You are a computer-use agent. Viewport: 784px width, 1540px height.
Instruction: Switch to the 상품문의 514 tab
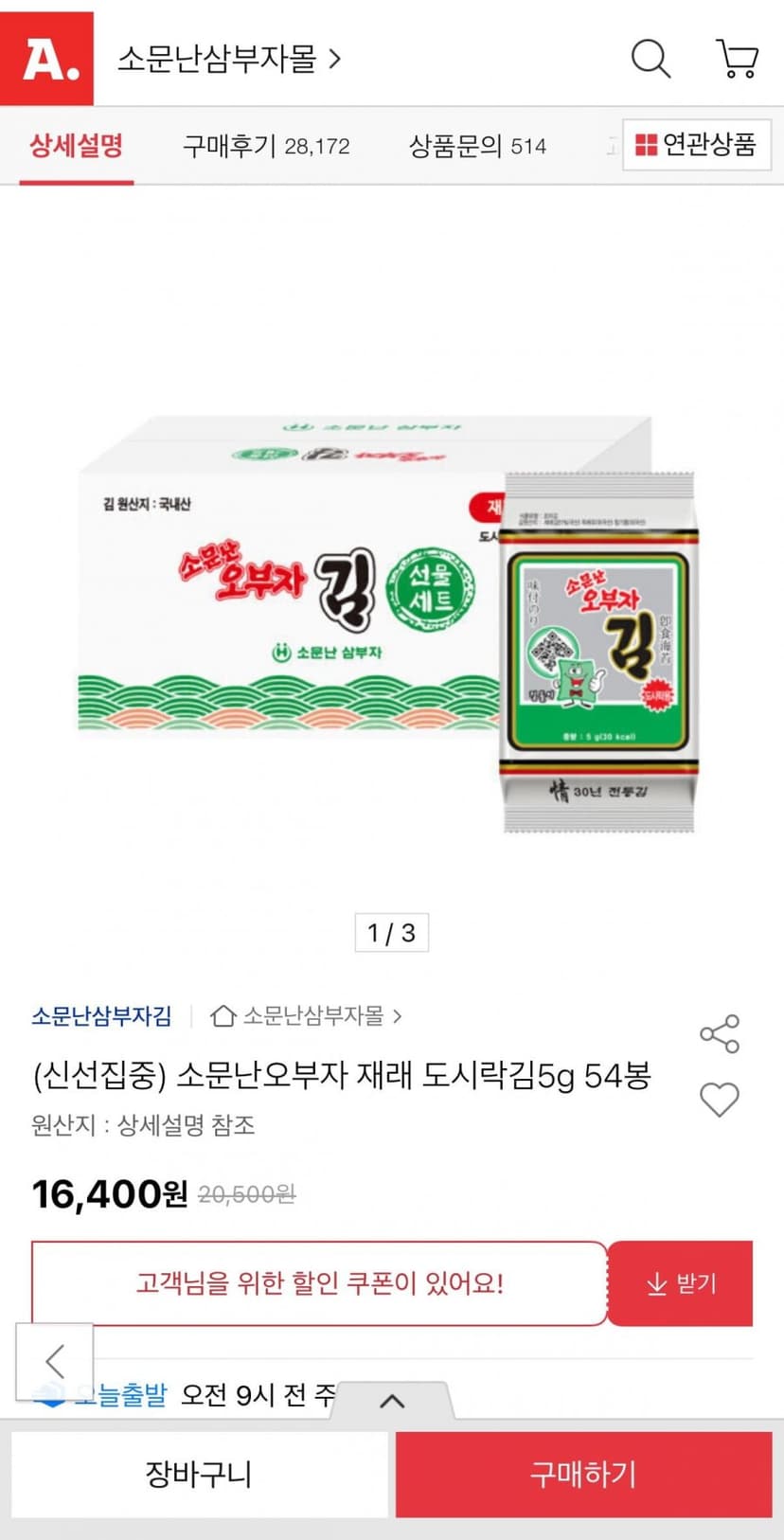477,146
